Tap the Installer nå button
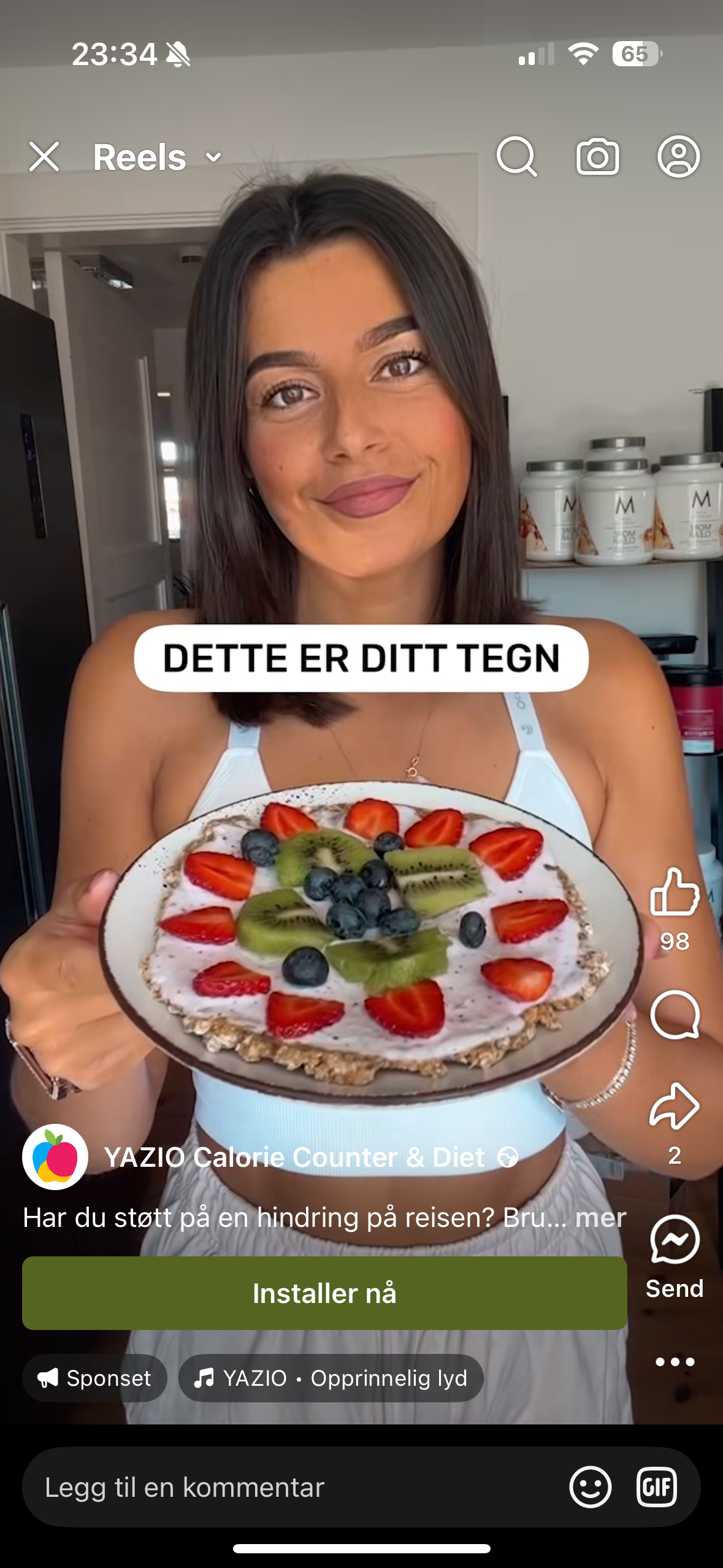This screenshot has height=1568, width=723. (x=324, y=1293)
